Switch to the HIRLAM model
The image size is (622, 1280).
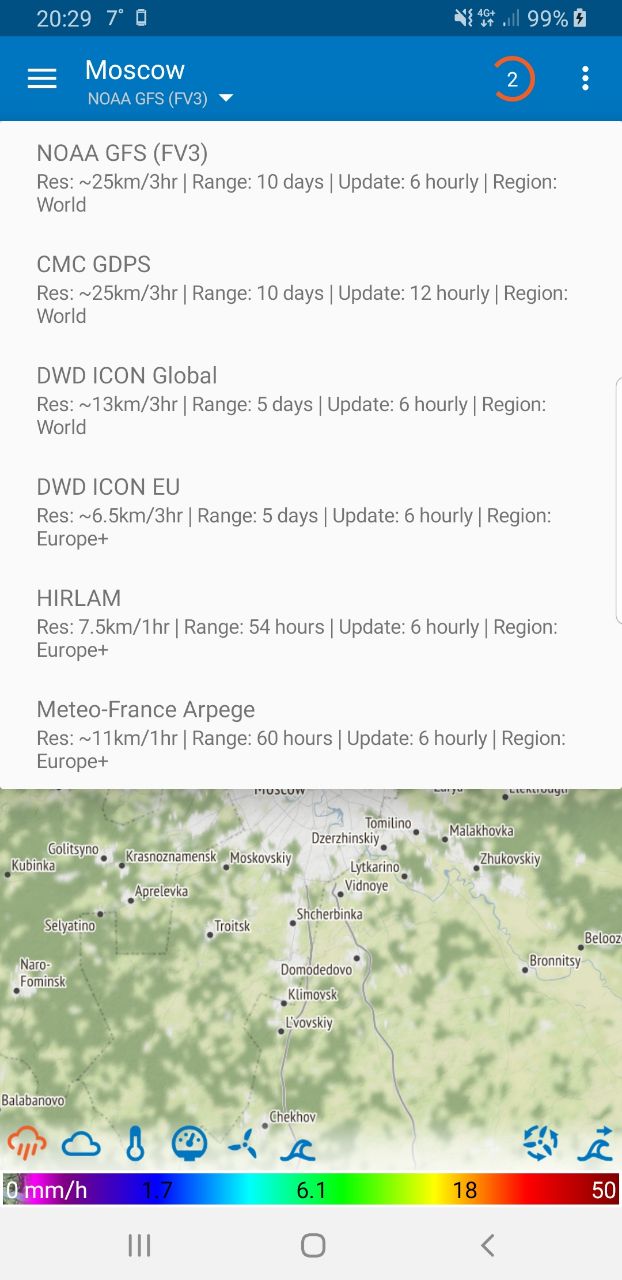pos(311,622)
